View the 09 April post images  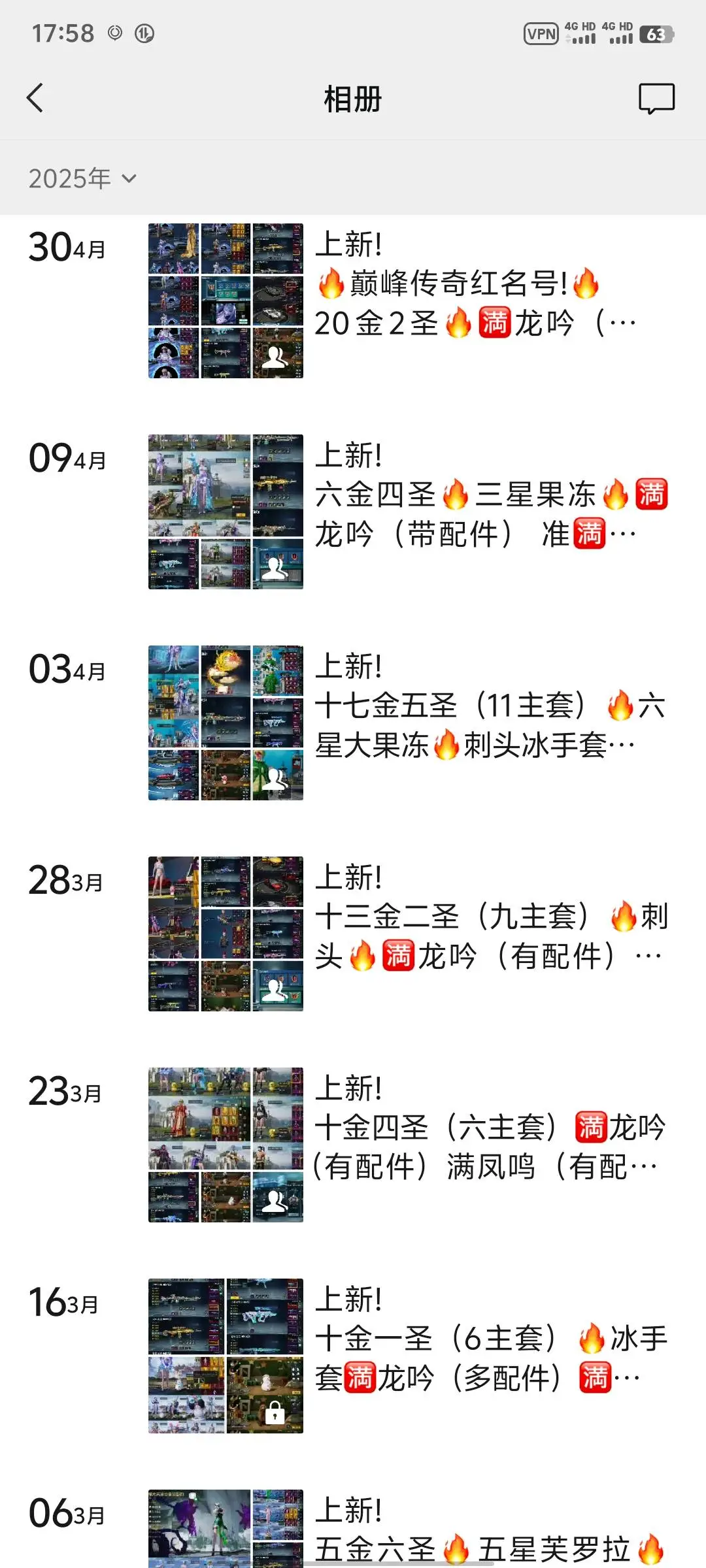pos(226,512)
